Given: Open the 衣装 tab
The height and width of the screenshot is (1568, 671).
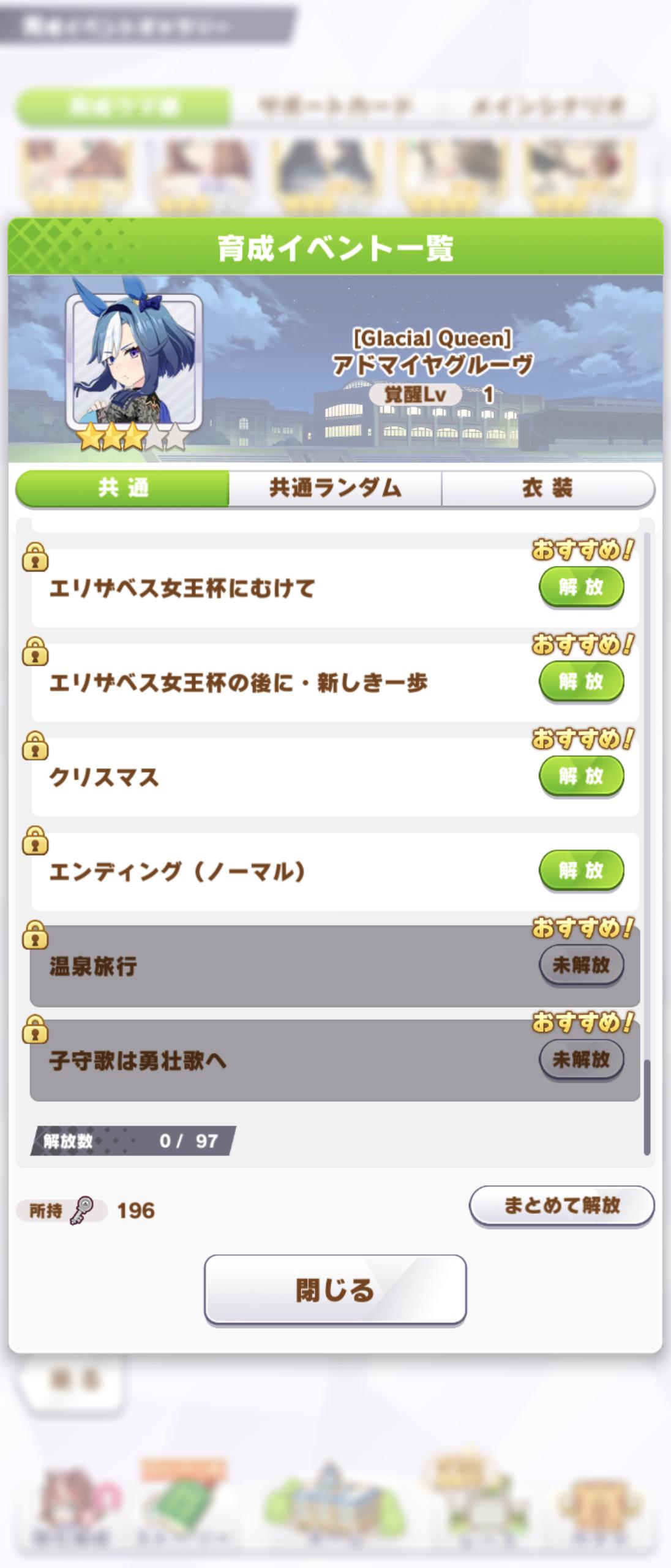Looking at the screenshot, I should pyautogui.click(x=547, y=488).
